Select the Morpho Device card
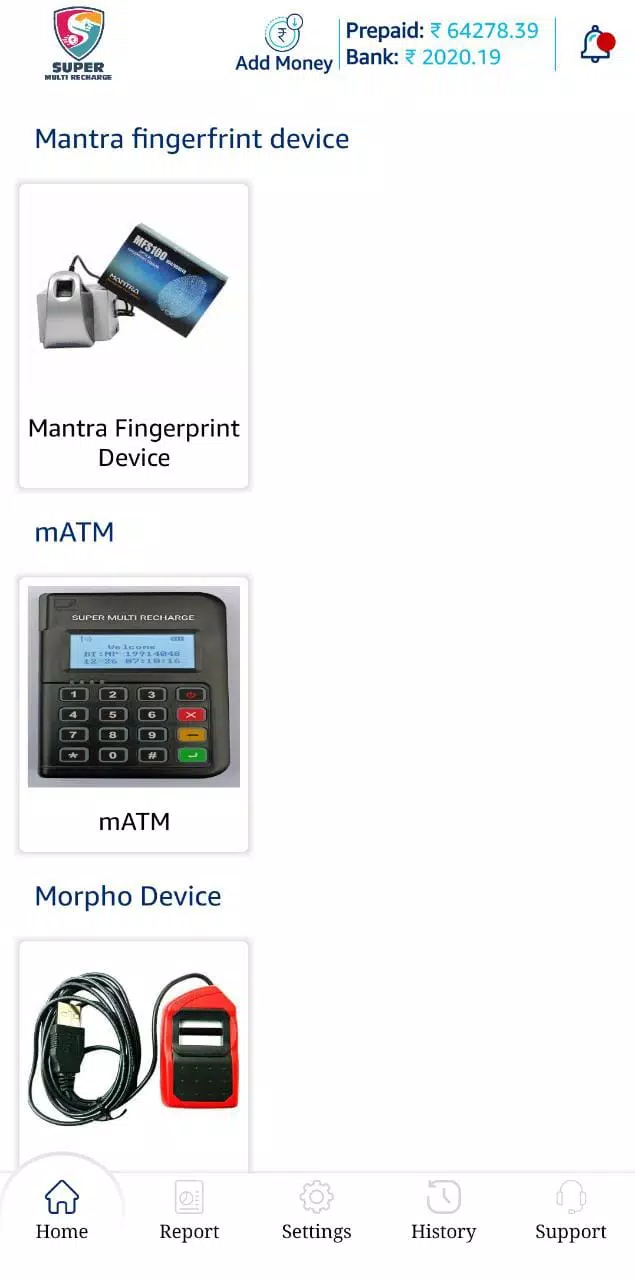Image resolution: width=635 pixels, height=1280 pixels. pos(134,1055)
